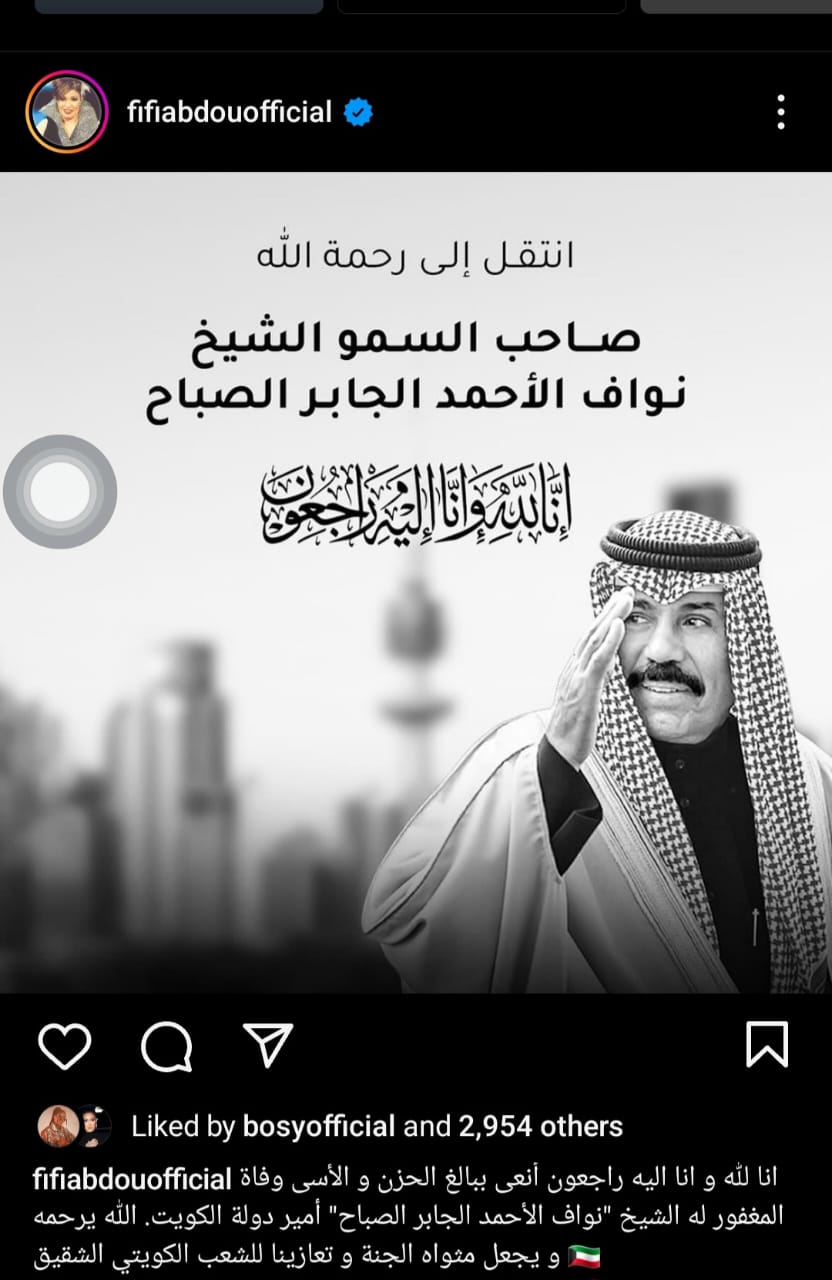Share the post via the paper plane icon
Viewport: 832px width, 1280px height.
click(268, 1045)
